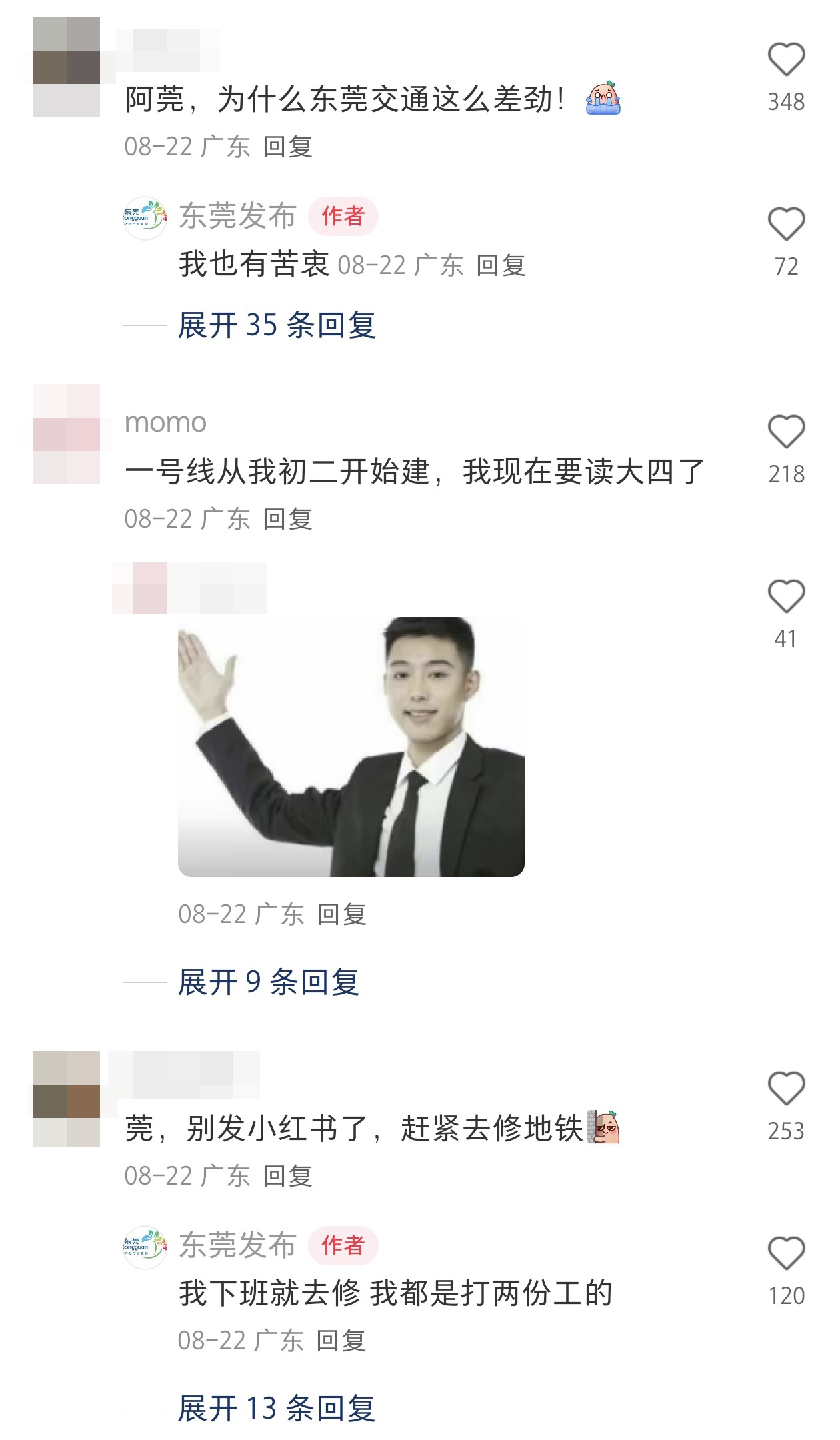Open 东莞发布 profile from 我也有苦衷 reply

(237, 217)
